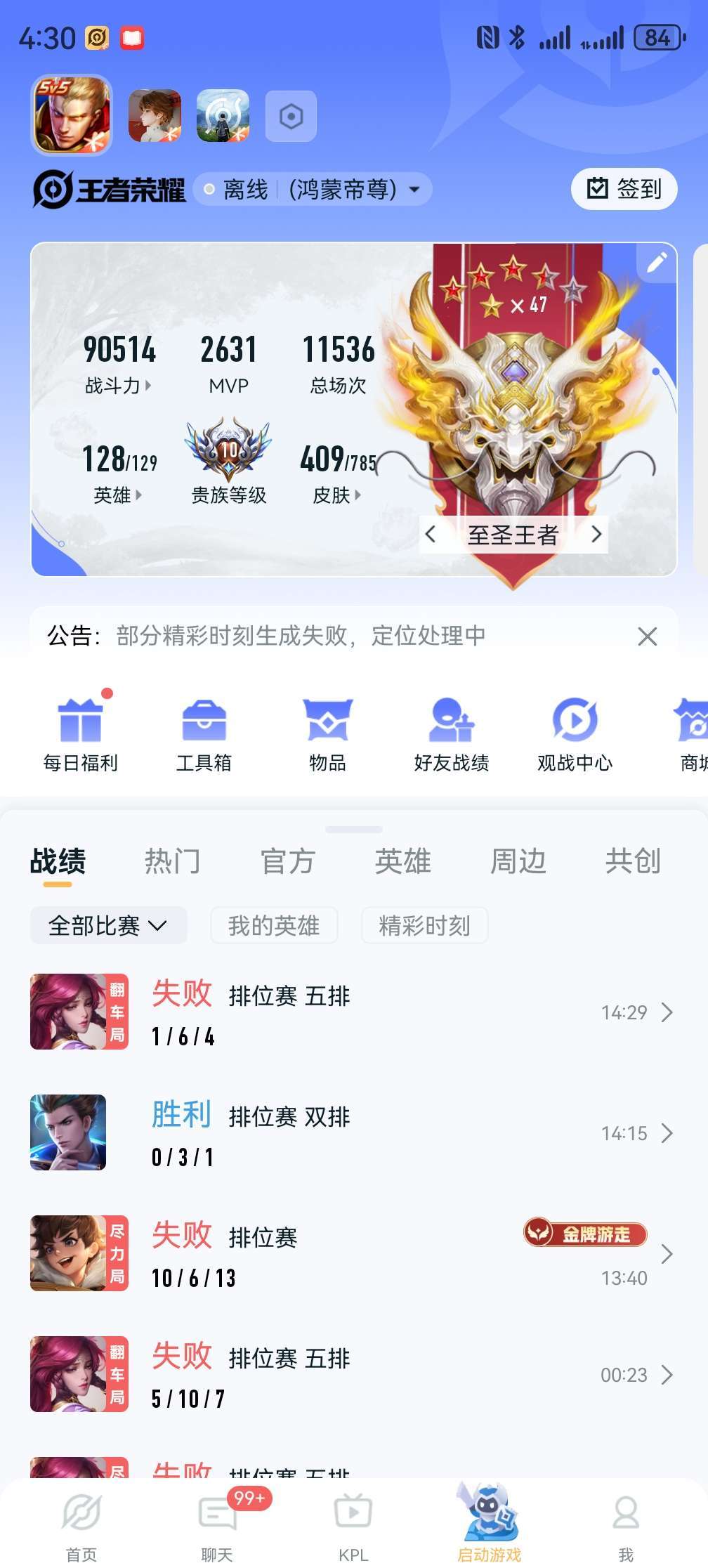Screen dimensions: 708x1568
Task: Expand the 全部比赛 match filter dropdown
Action: coord(107,925)
